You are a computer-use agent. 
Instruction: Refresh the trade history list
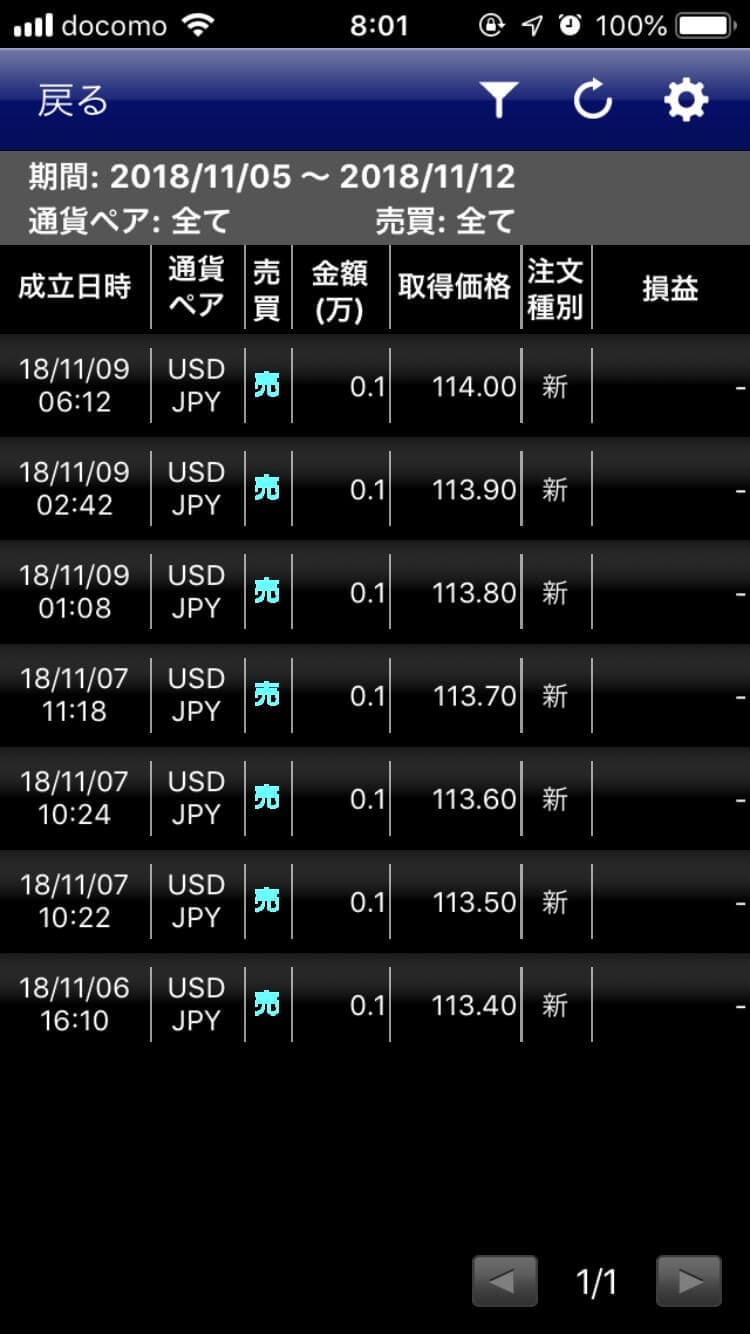[x=592, y=100]
